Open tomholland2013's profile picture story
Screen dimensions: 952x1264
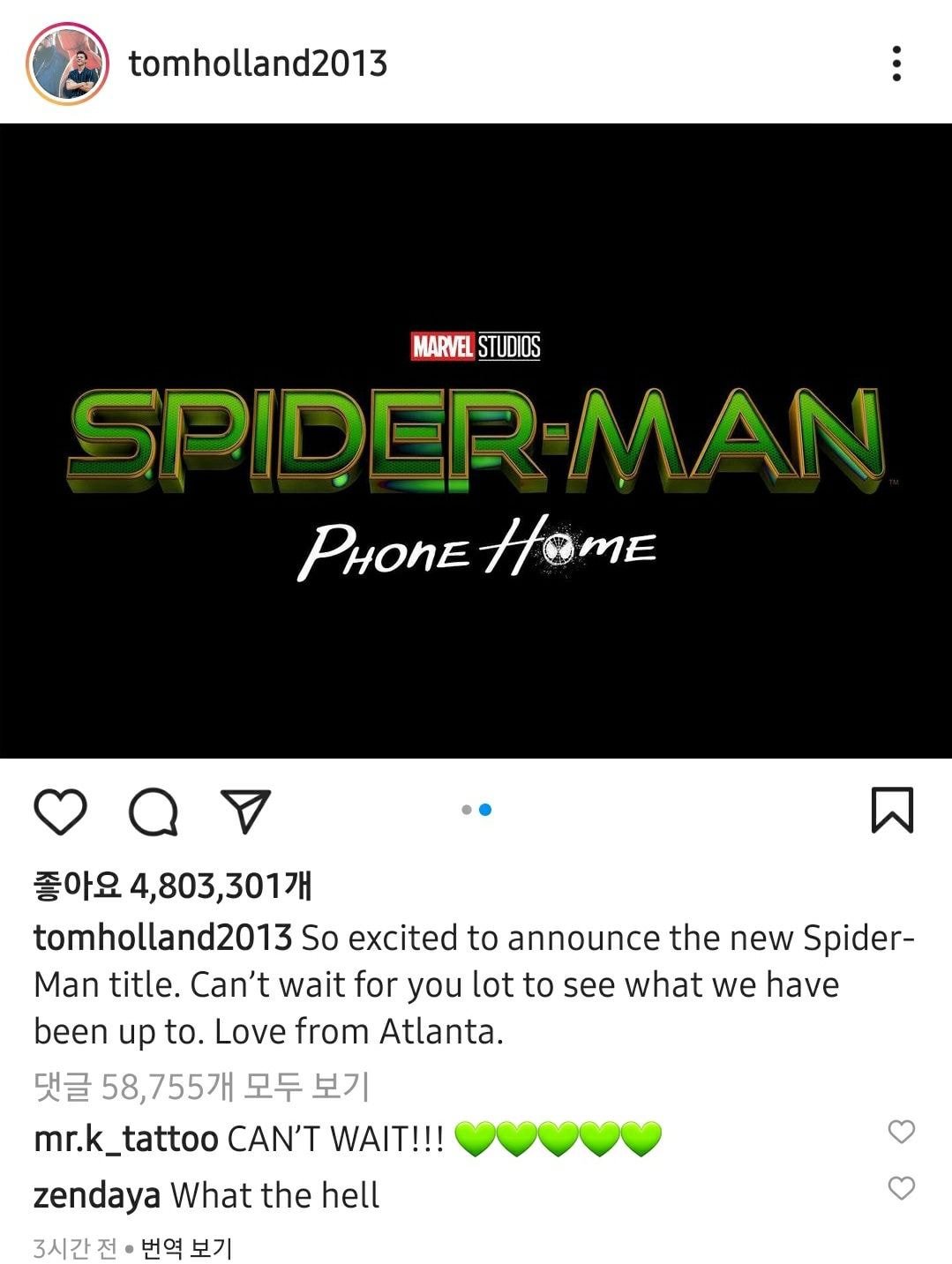pos(67,64)
